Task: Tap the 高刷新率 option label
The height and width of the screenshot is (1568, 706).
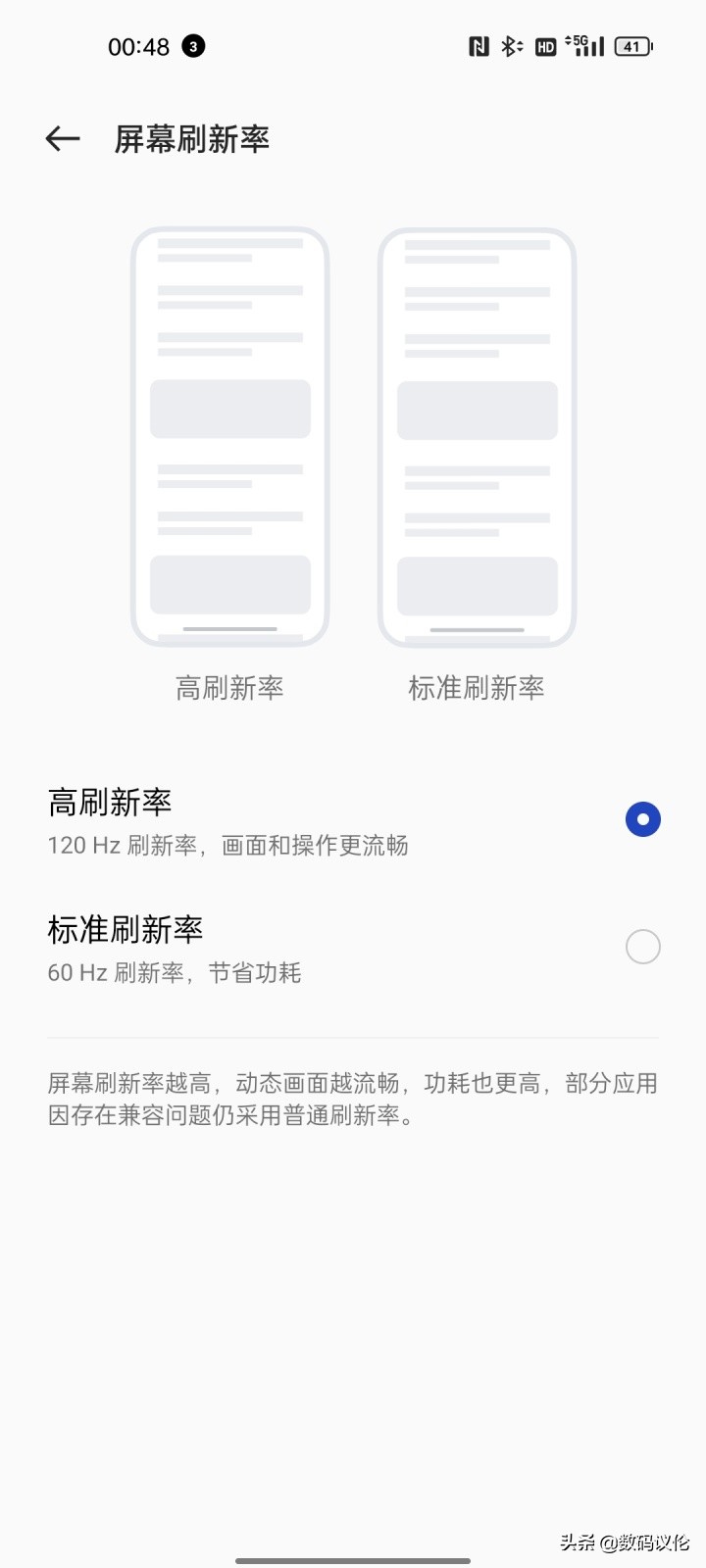Action: (110, 802)
